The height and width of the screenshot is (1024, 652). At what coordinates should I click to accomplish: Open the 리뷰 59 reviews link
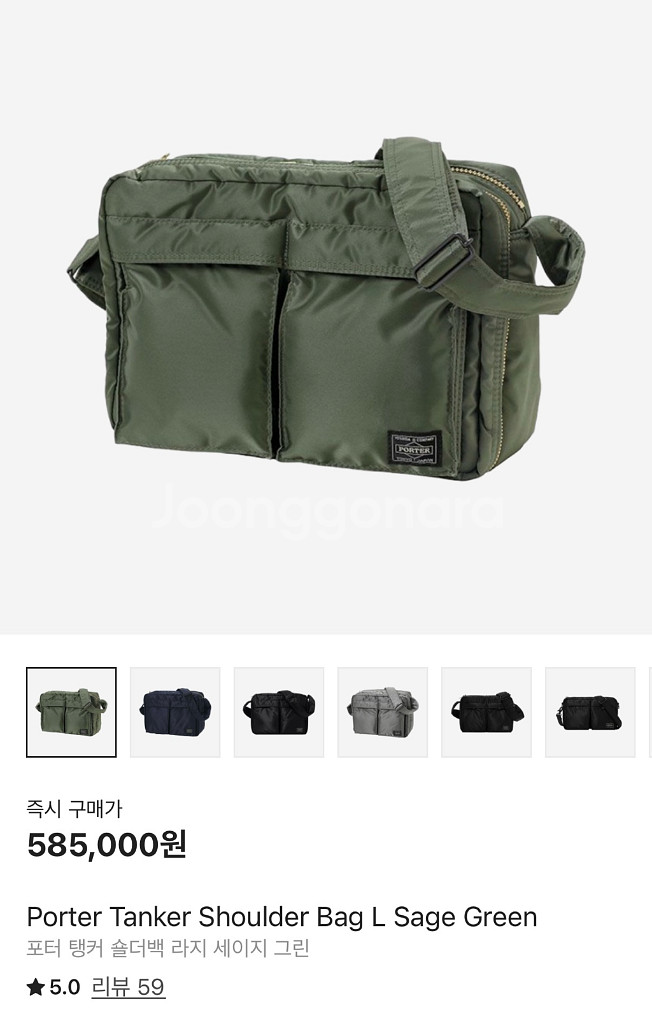click(x=128, y=987)
